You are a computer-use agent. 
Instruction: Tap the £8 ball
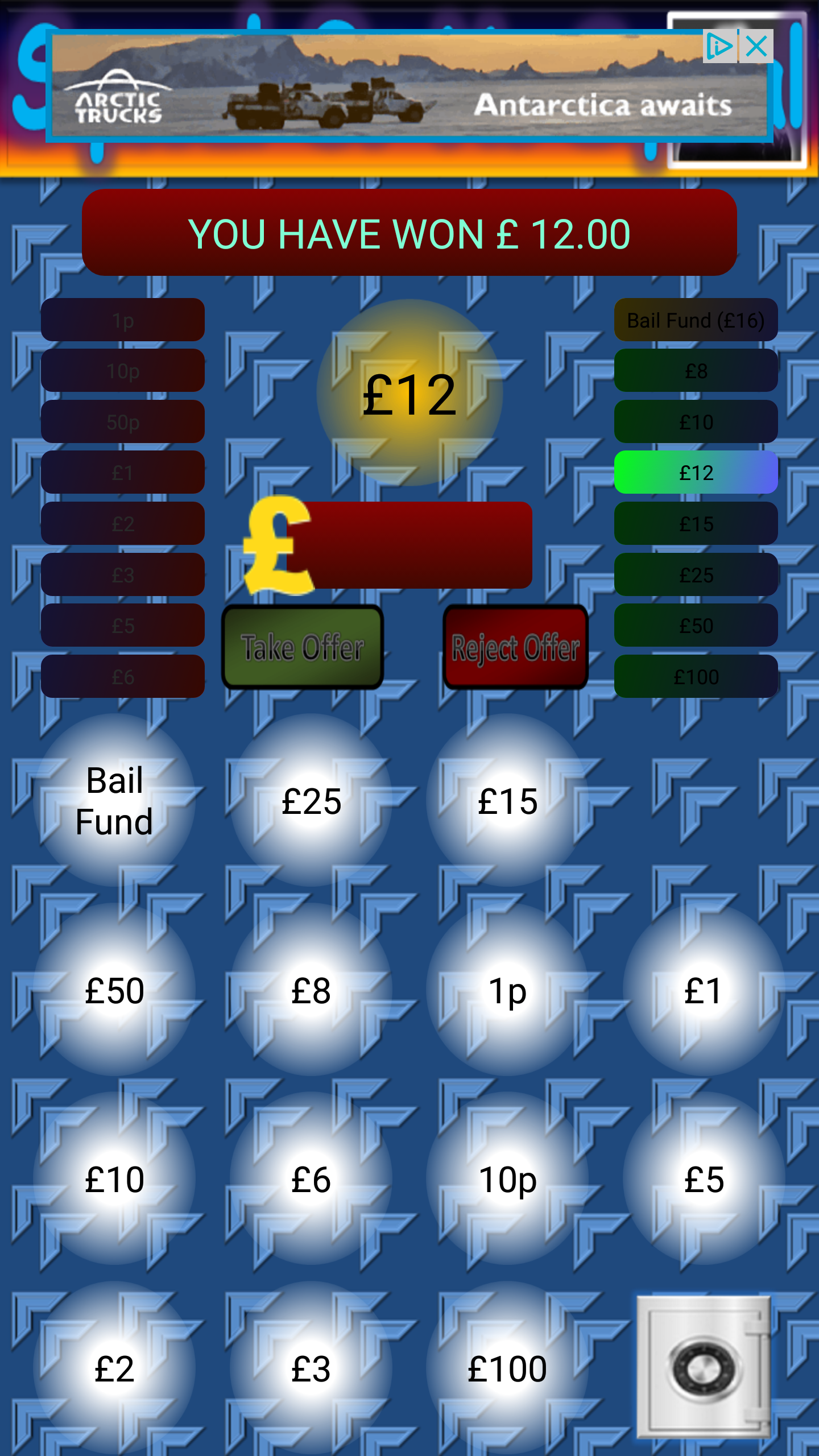coord(311,990)
